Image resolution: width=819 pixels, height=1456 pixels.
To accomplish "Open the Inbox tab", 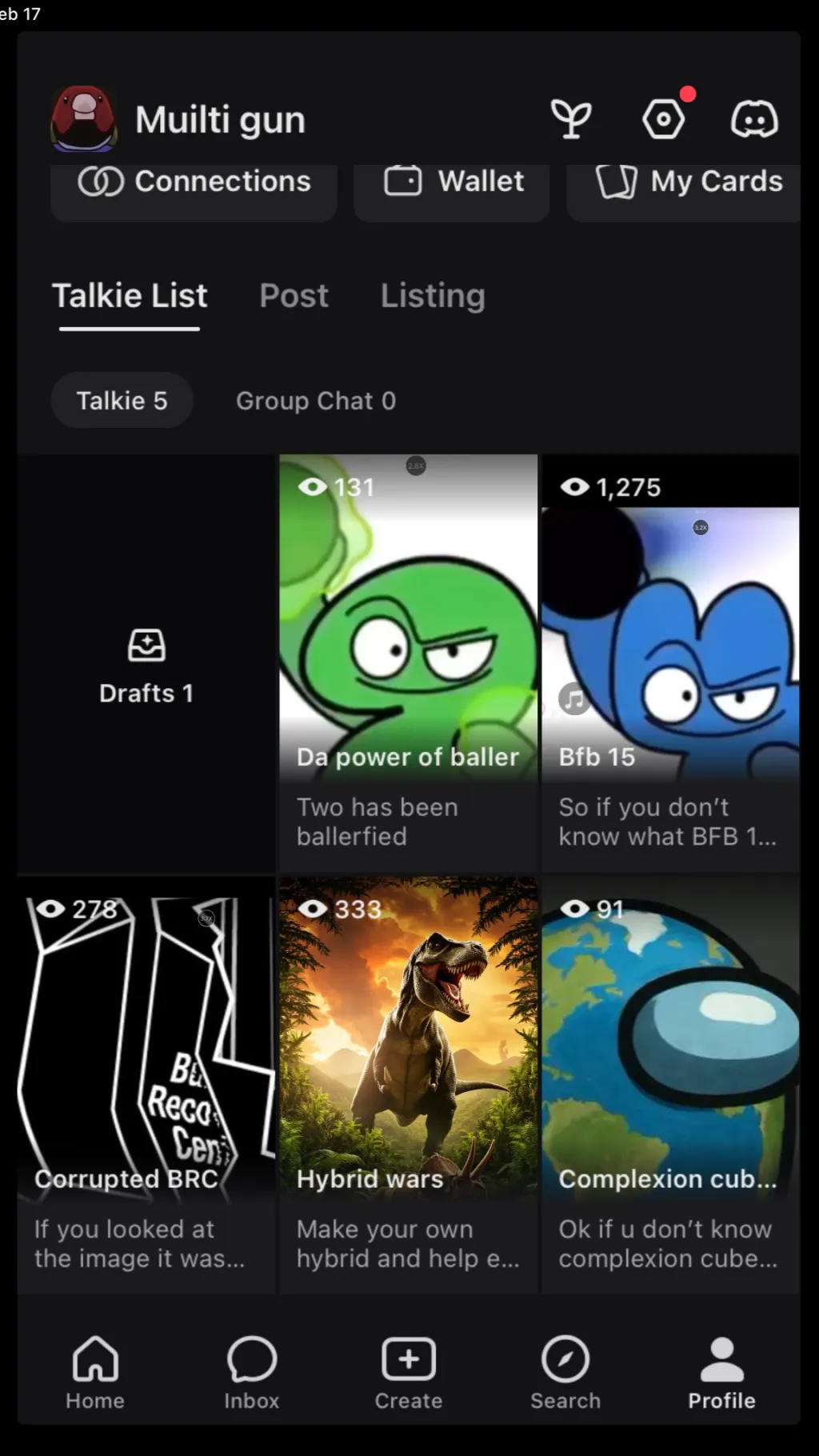I will point(252,1372).
